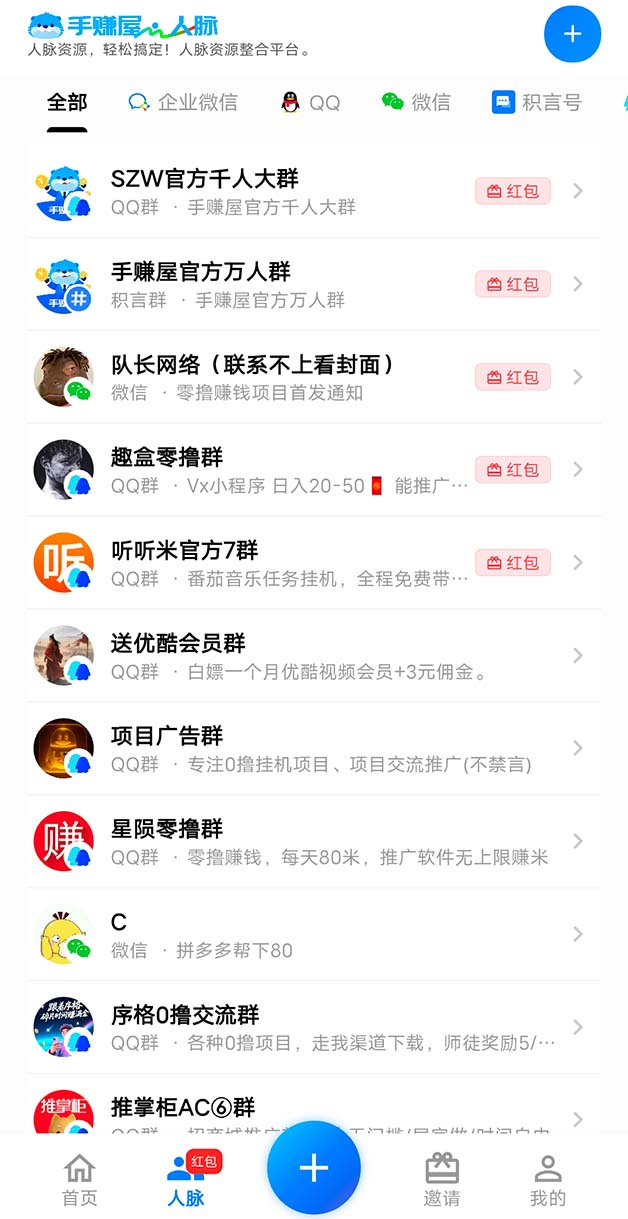Go to the 首页 home tab
The height and width of the screenshot is (1219, 628).
tap(80, 1179)
